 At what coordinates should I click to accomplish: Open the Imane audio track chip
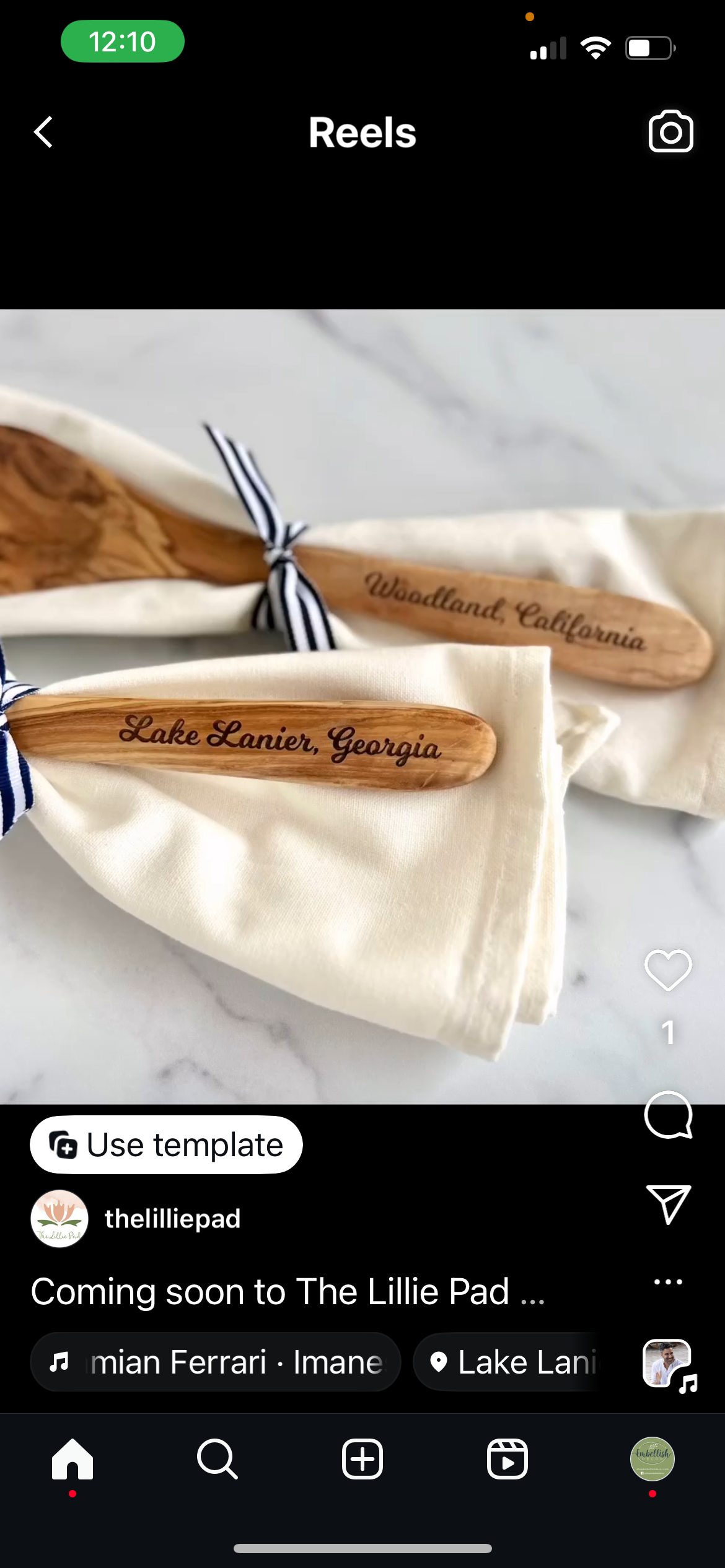click(x=216, y=1362)
